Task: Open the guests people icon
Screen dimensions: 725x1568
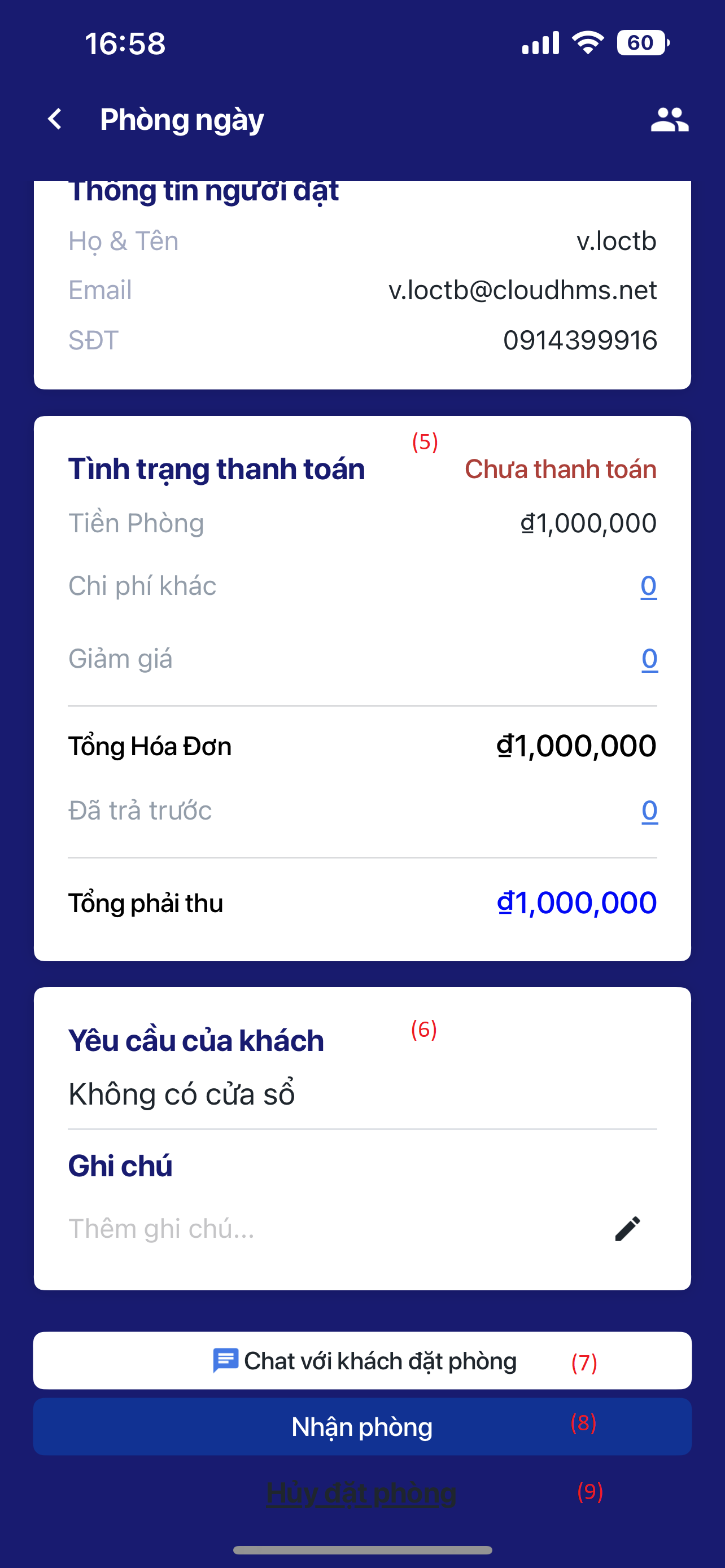Action: pos(669,119)
